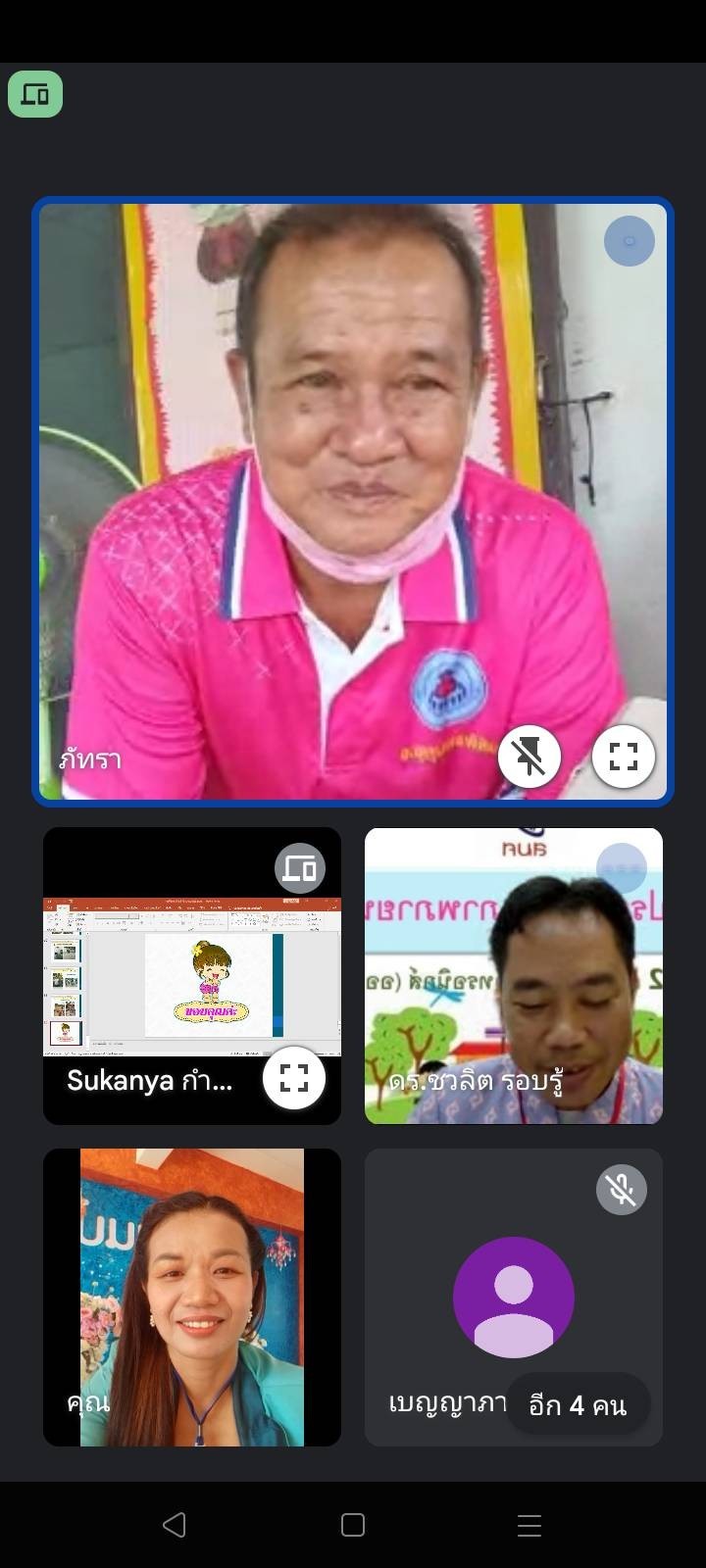Select your own video tile labeled คุณ
Screen dimensions: 706x1568
click(x=192, y=1298)
